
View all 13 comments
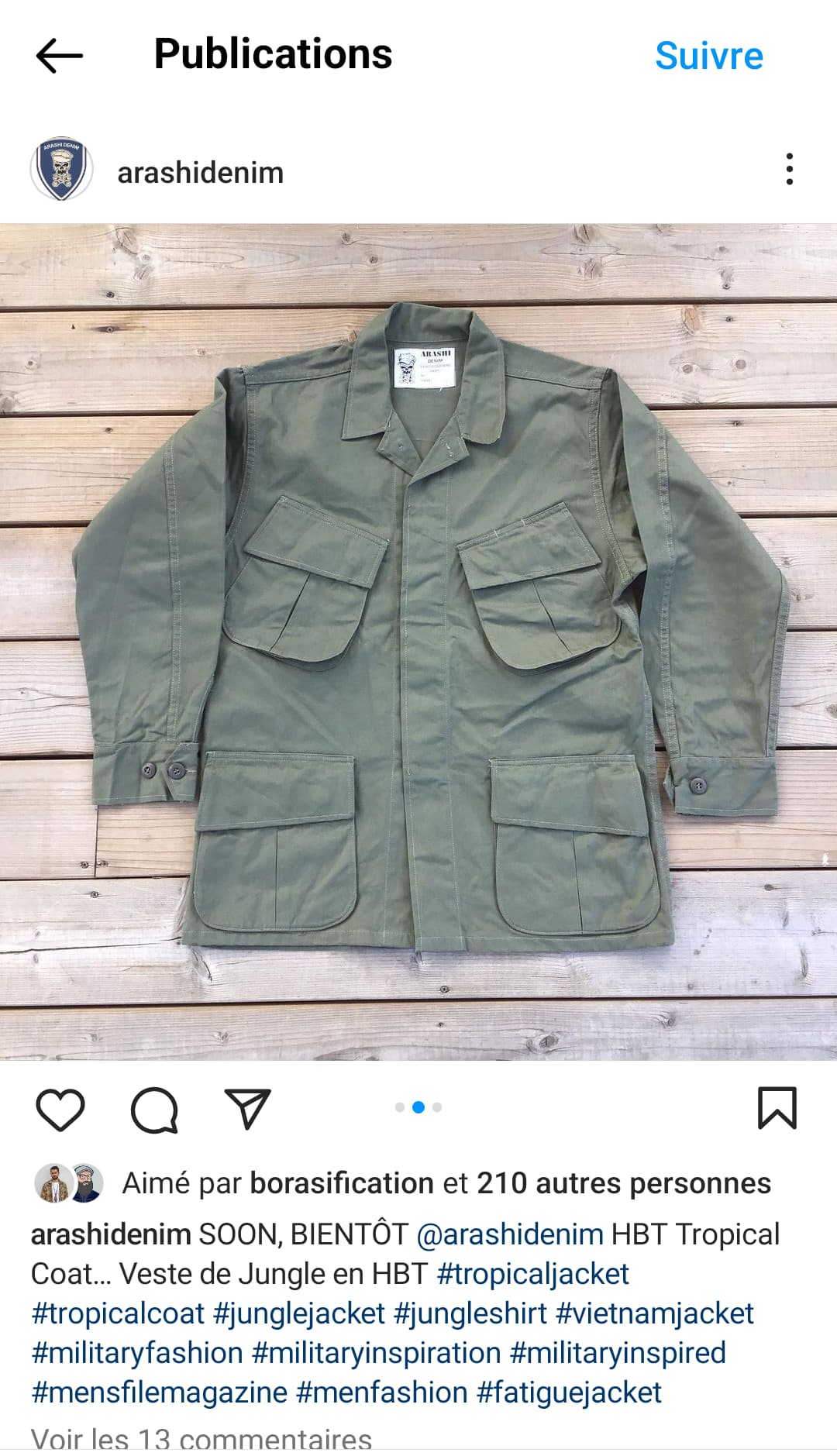tap(201, 1440)
